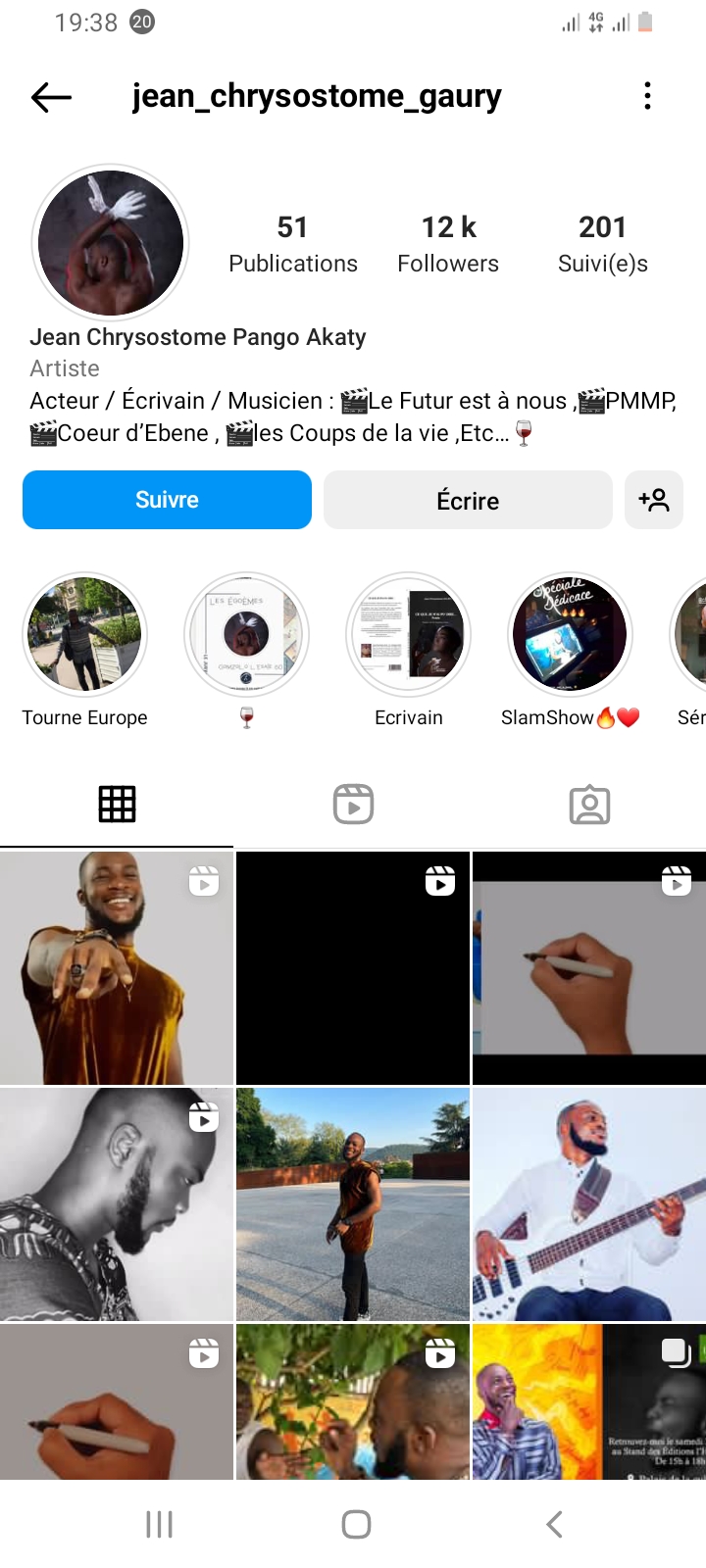Open the 201 Suivi(e)s list
Screen dimensions: 706x1568
[x=603, y=244]
